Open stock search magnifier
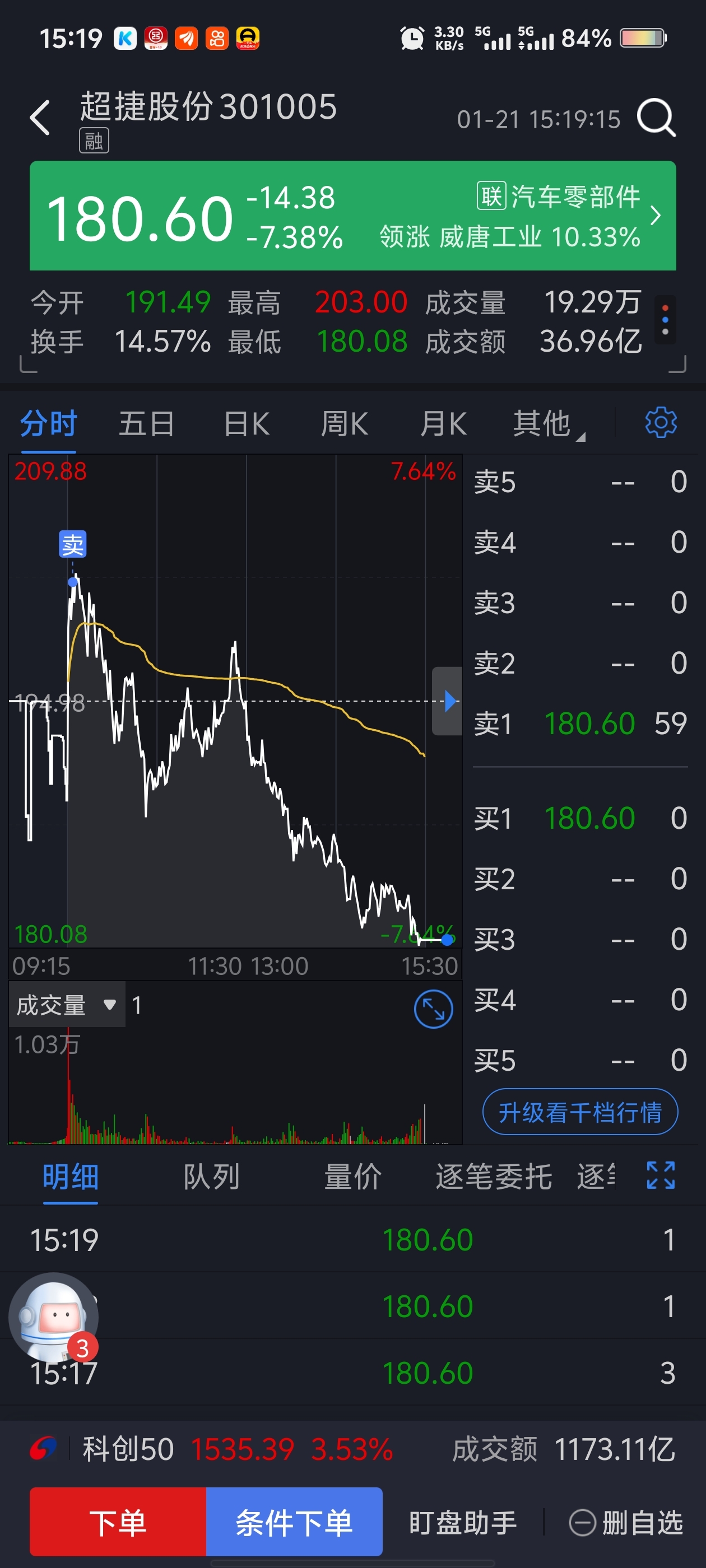This screenshot has height=1568, width=706. [x=656, y=118]
